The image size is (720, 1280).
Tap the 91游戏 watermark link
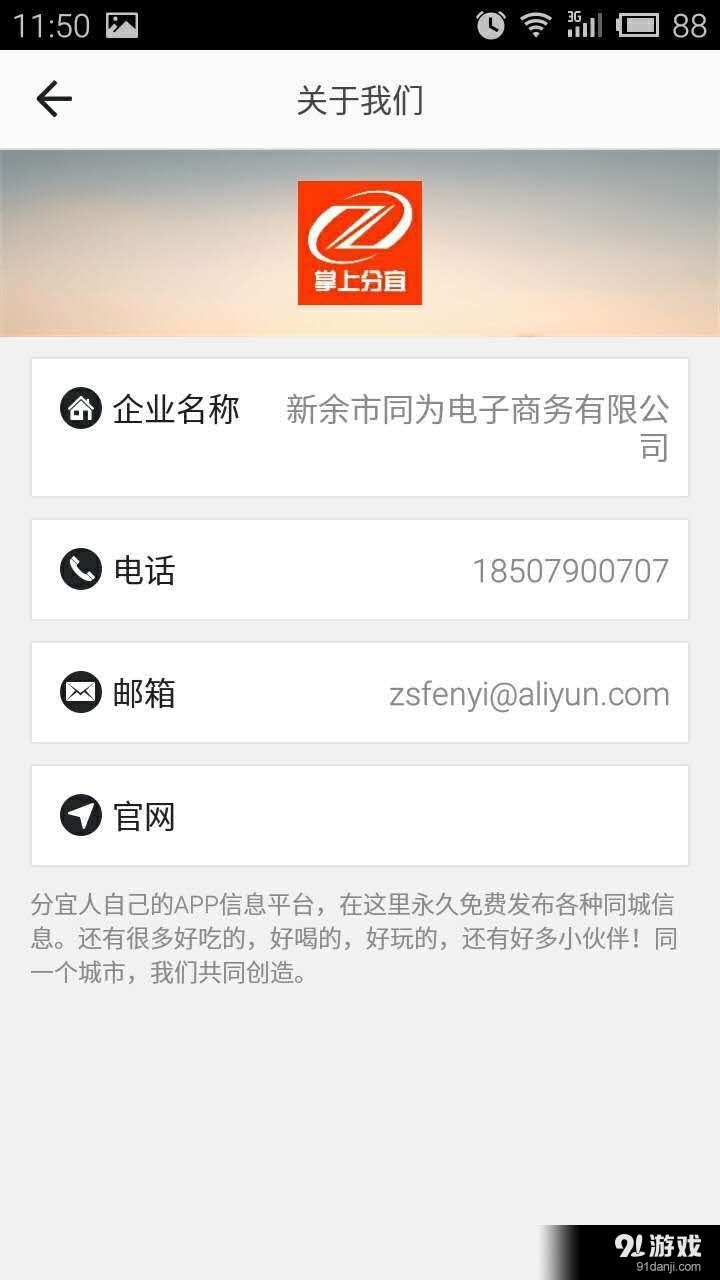point(660,1243)
